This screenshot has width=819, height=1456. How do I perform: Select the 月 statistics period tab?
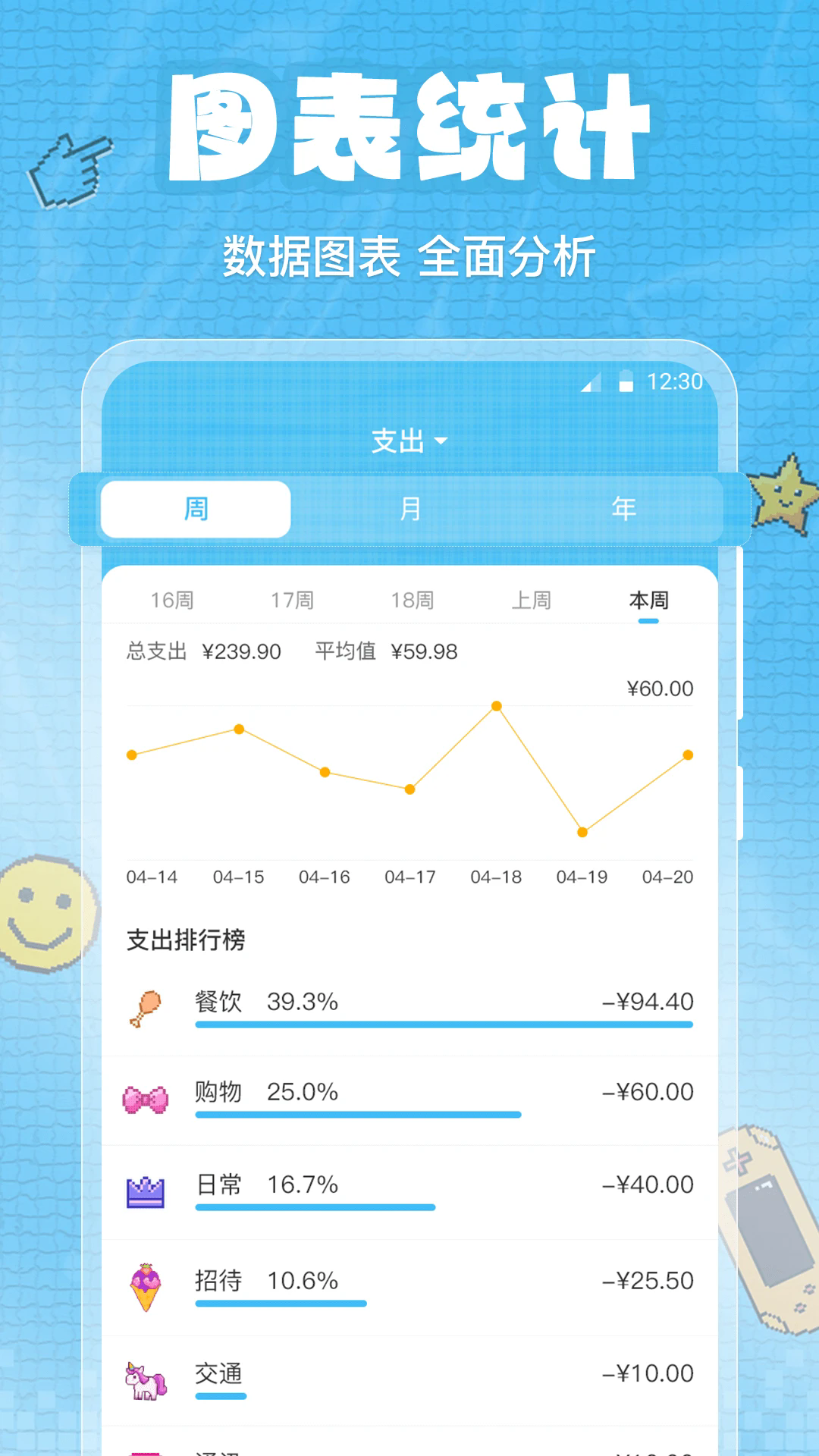pos(409,510)
